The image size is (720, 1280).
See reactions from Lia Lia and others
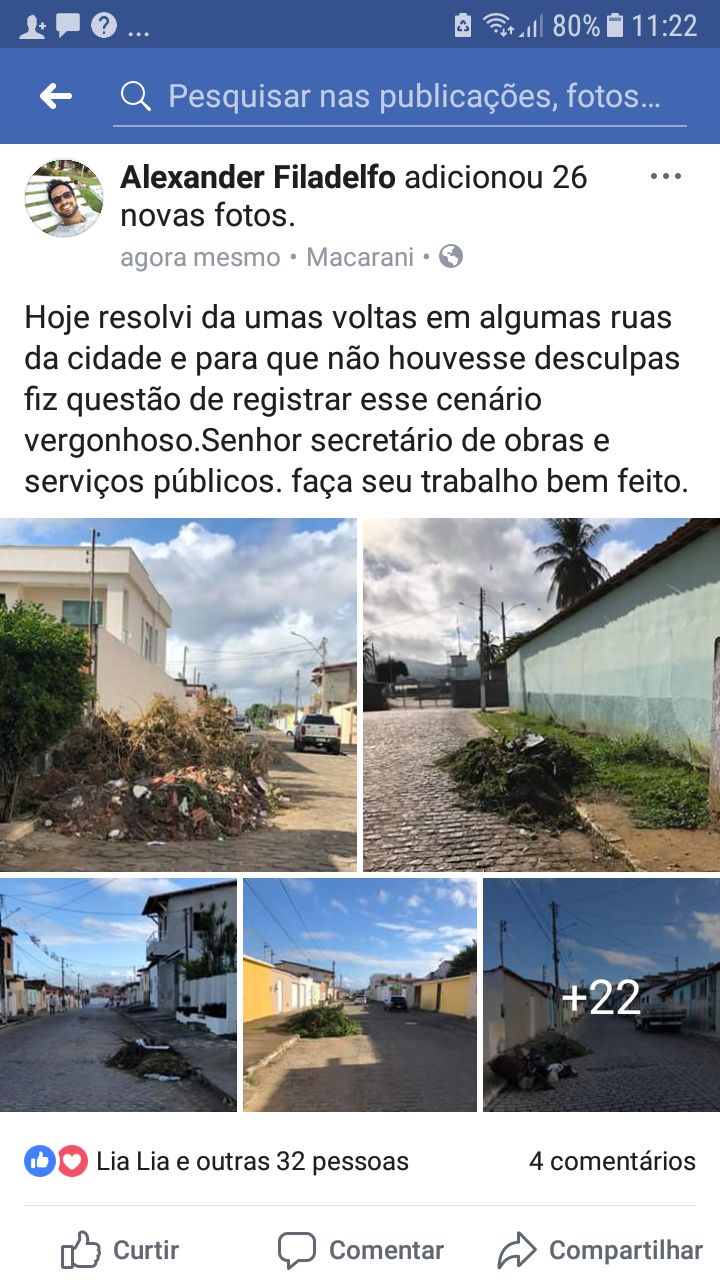click(216, 1161)
